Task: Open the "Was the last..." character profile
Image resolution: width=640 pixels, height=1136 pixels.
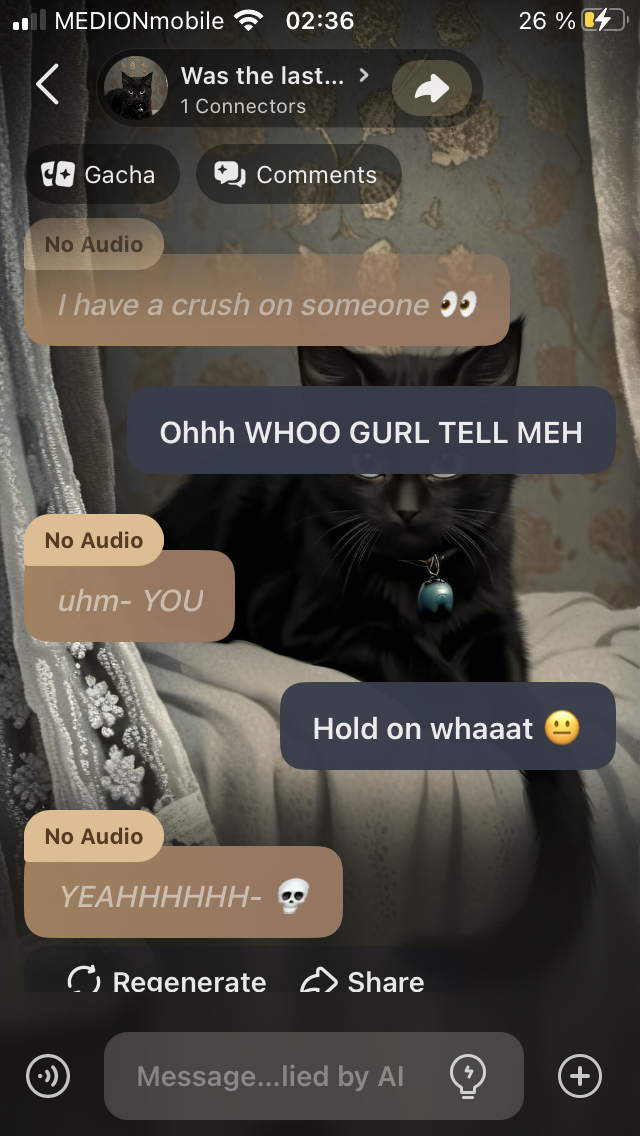Action: coord(260,88)
